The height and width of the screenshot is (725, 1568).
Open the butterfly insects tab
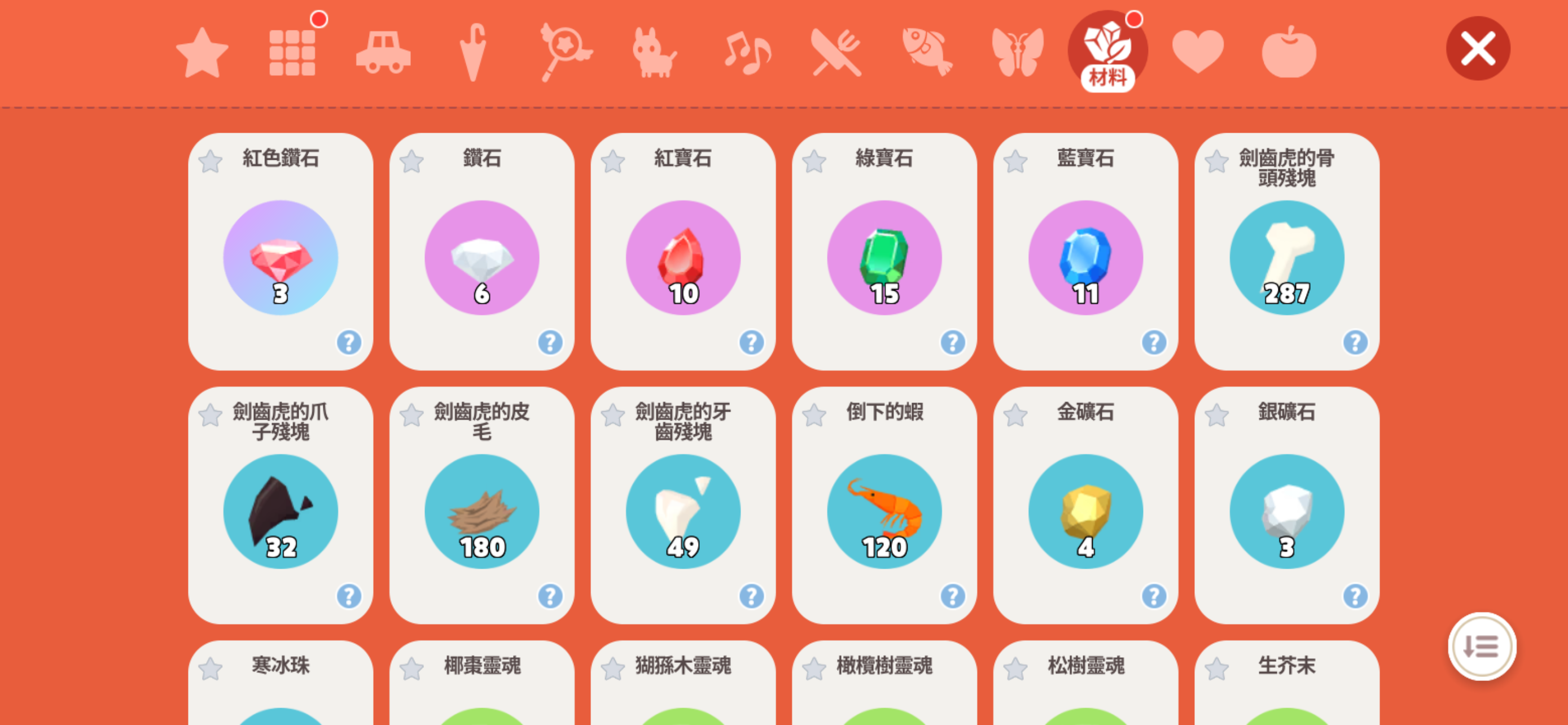coord(1017,53)
